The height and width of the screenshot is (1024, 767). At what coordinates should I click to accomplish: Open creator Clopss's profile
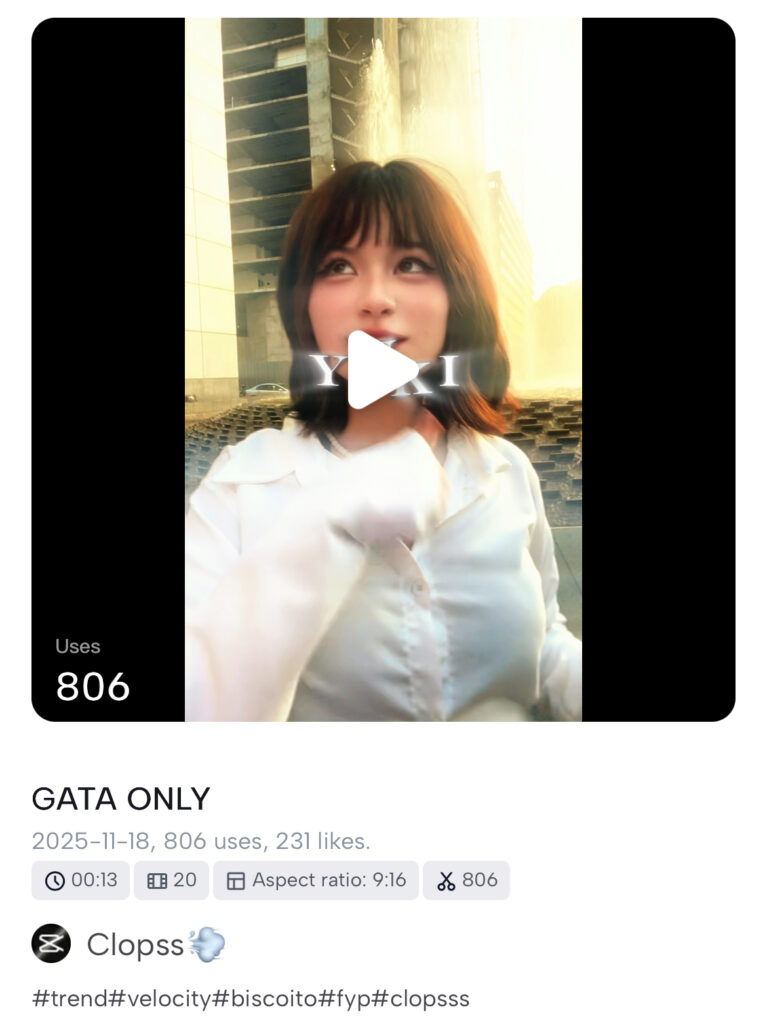point(135,944)
